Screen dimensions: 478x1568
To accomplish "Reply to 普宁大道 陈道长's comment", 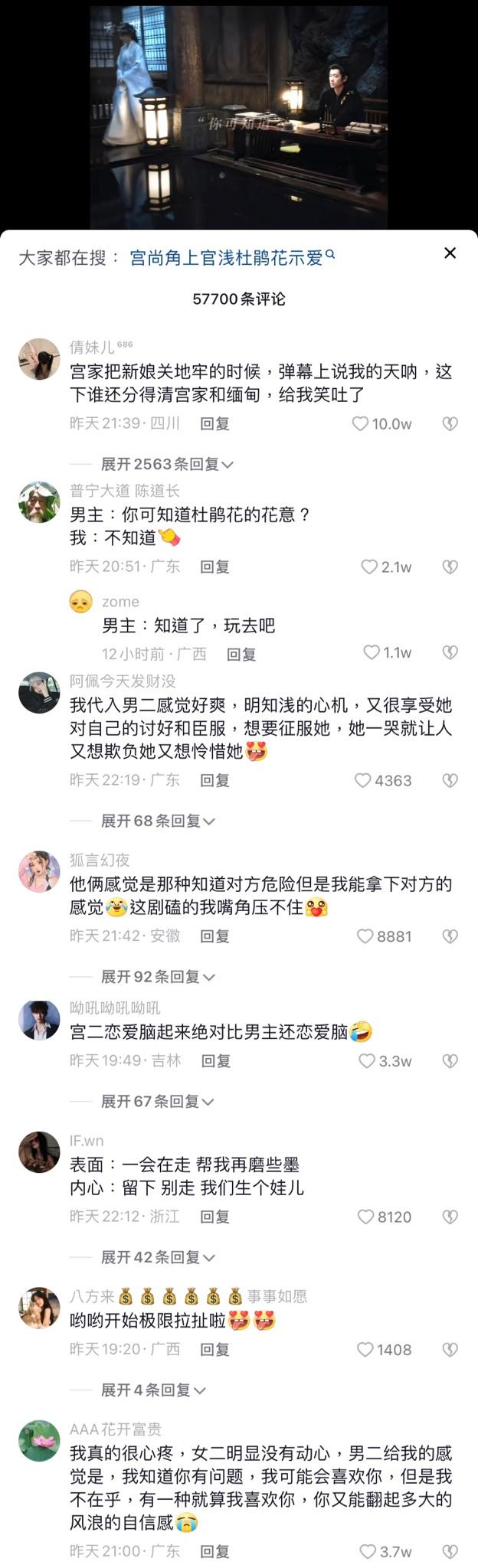I will coord(214,567).
